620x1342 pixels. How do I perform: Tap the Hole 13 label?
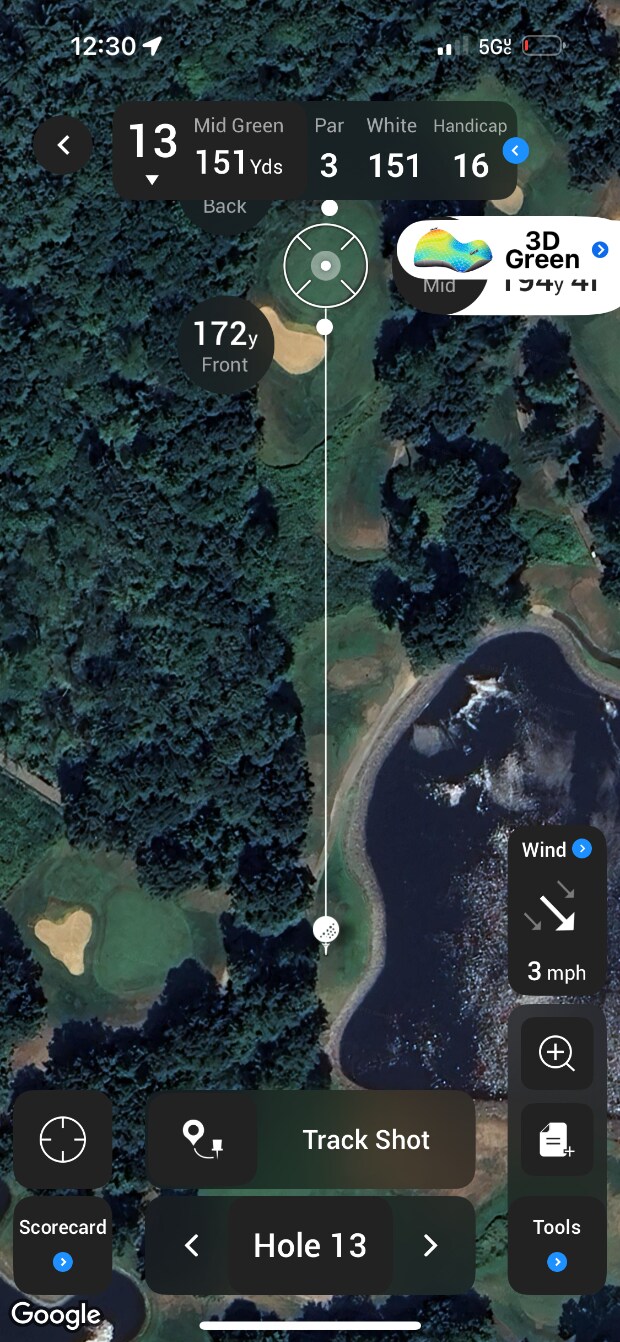point(310,1245)
